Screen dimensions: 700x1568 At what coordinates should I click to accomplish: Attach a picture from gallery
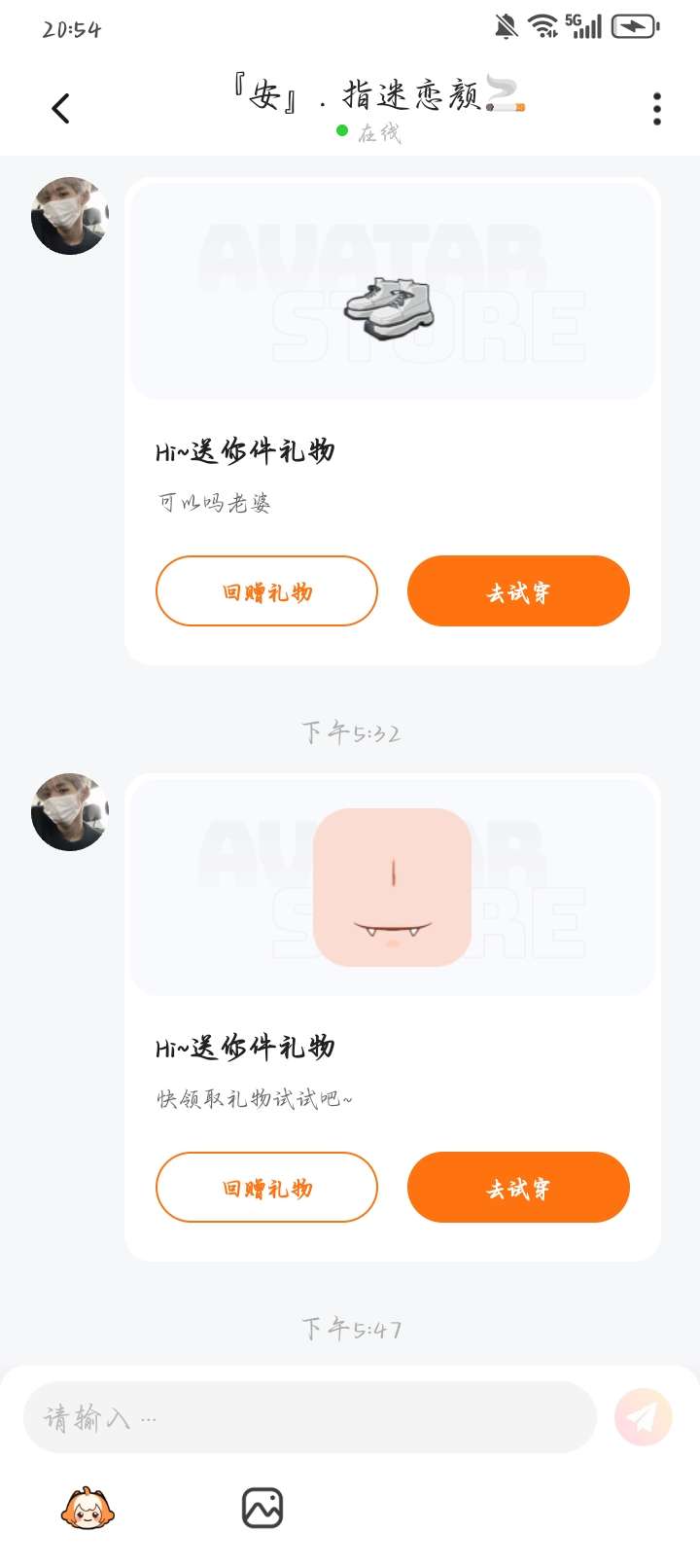pos(262,1509)
